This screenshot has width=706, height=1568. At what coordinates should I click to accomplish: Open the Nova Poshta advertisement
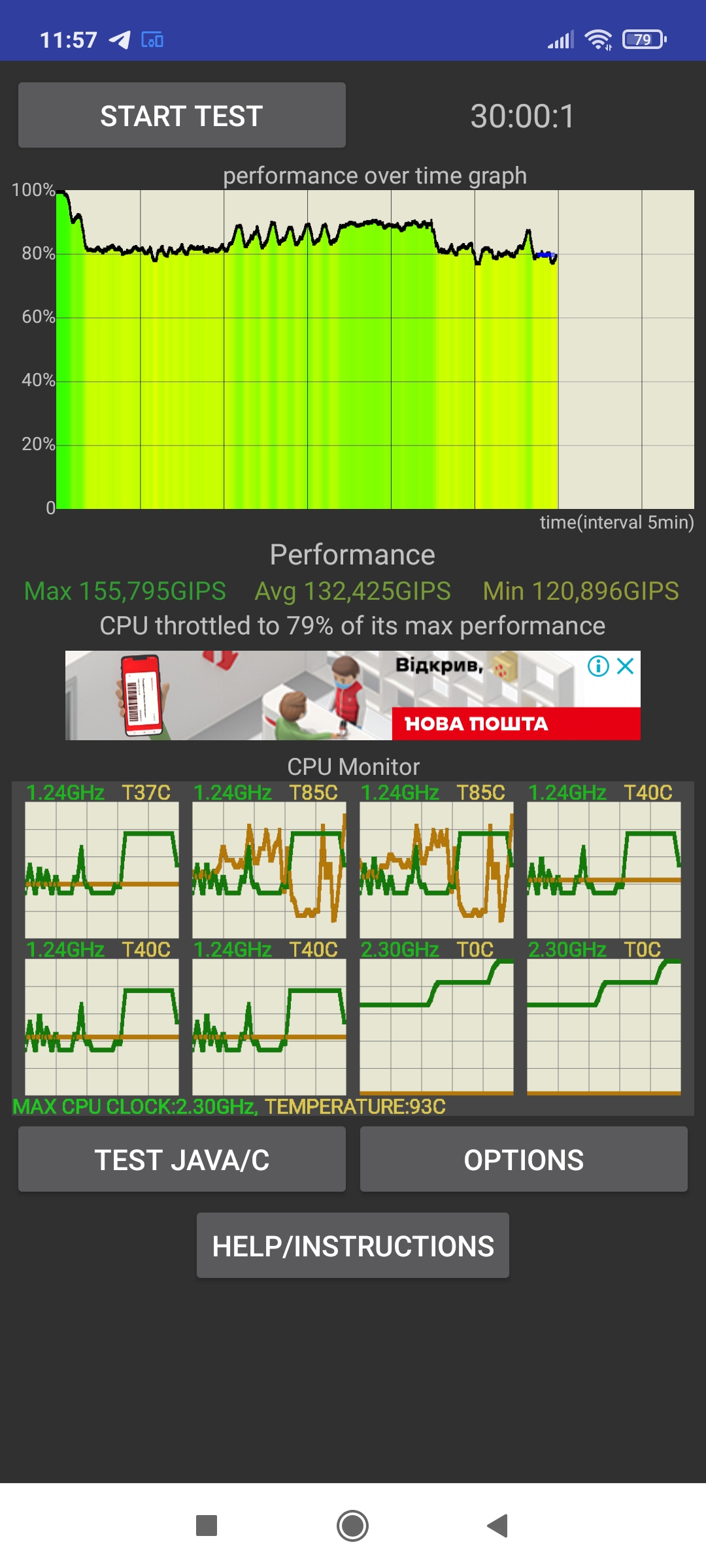pyautogui.click(x=353, y=695)
